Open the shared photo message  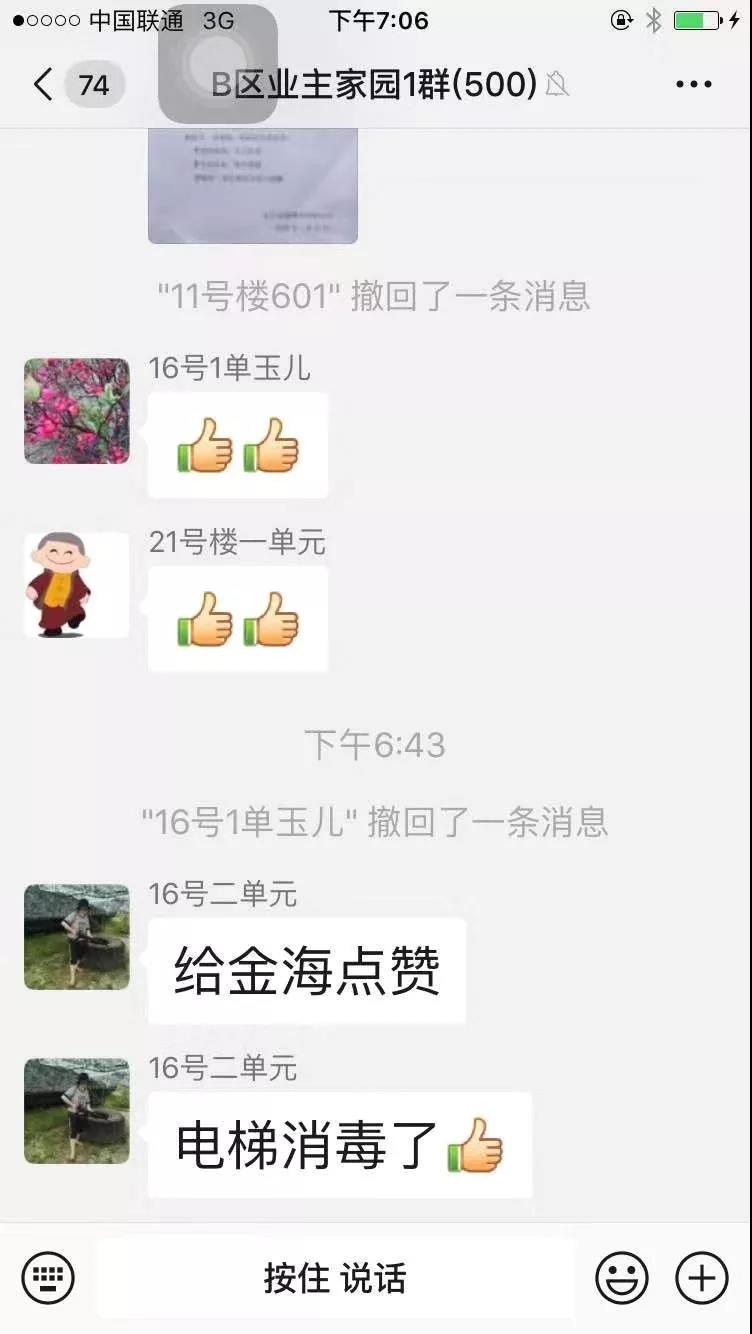[253, 185]
